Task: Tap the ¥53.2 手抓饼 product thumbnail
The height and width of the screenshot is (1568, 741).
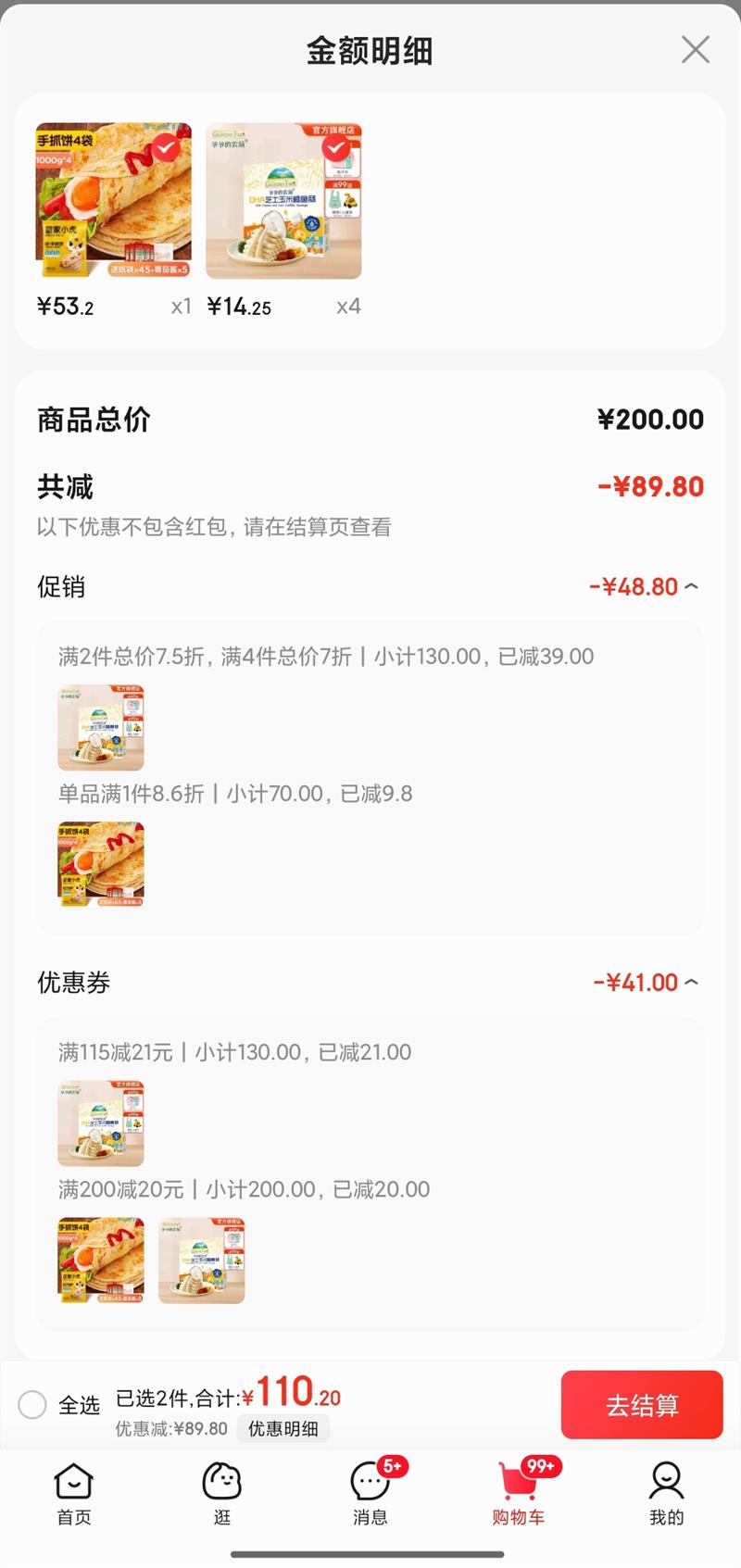Action: (x=111, y=202)
